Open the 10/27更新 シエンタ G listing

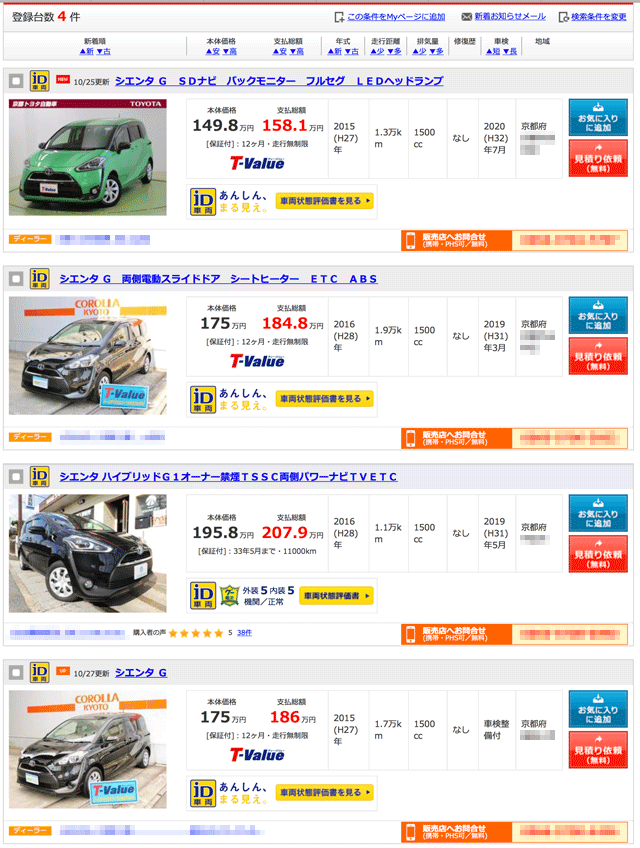pos(140,672)
